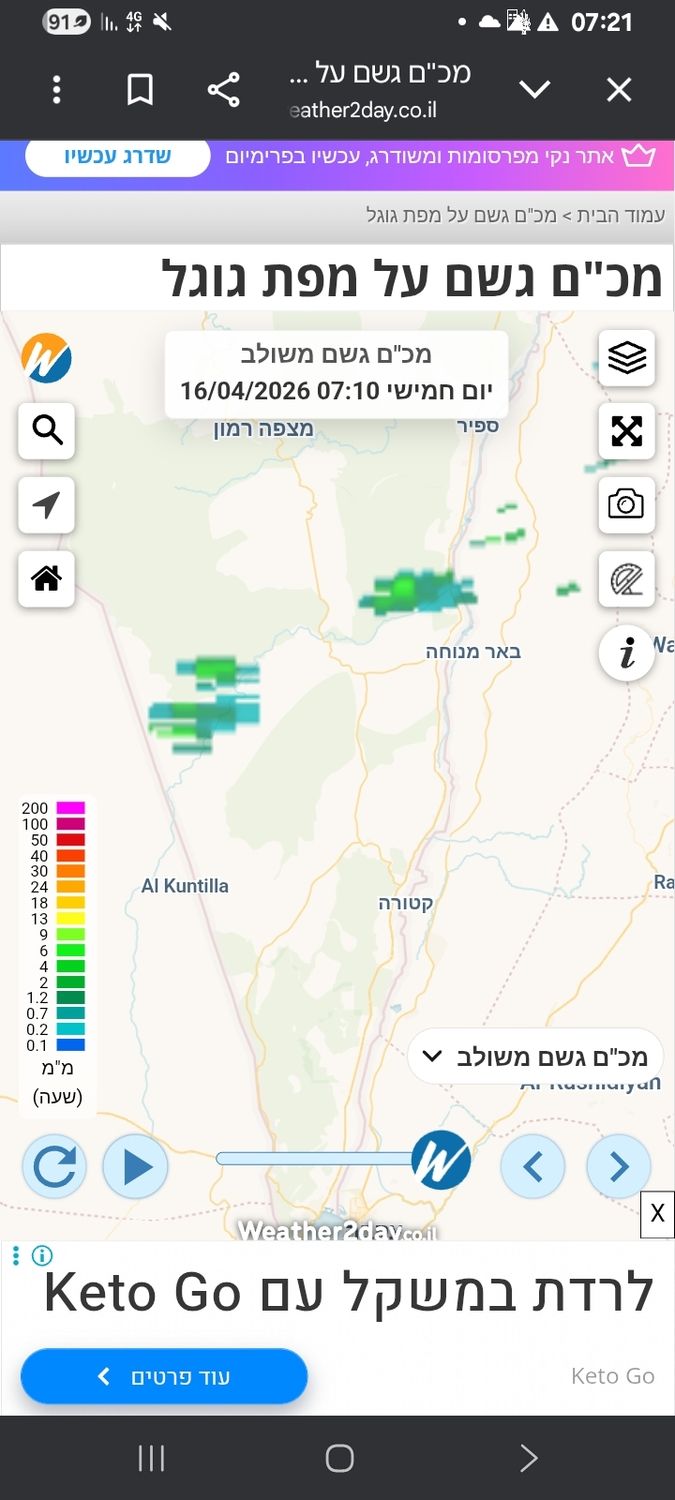Viewport: 675px width, 1500px height.
Task: Play the rain radar animation
Action: click(136, 1166)
